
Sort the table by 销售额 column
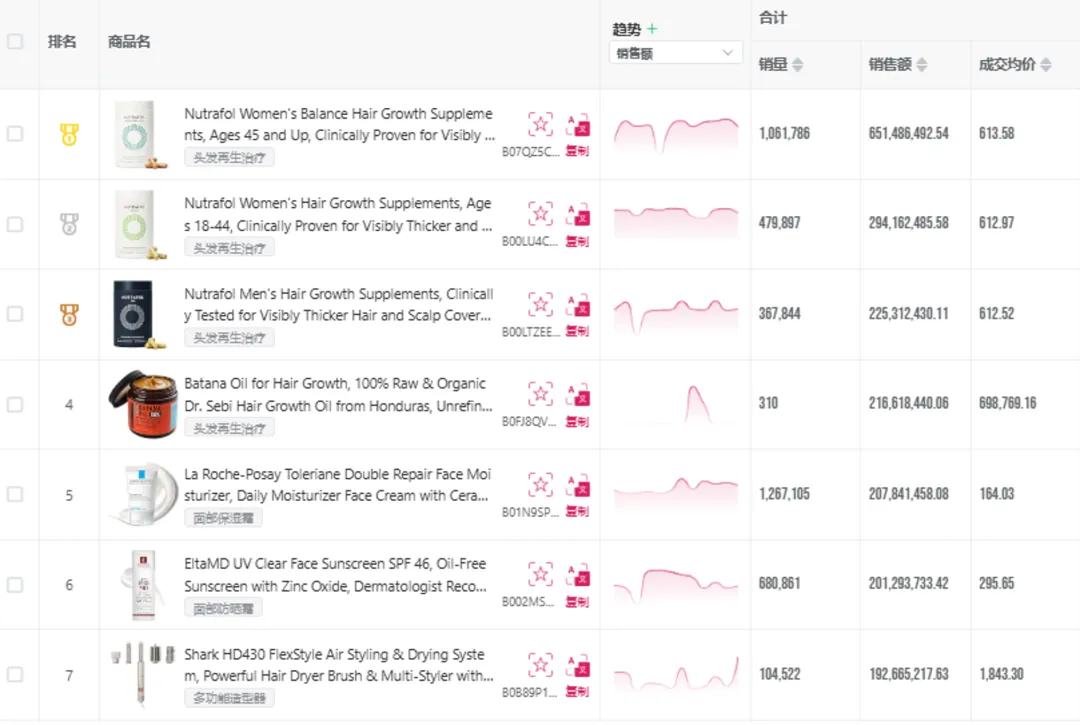pos(921,65)
